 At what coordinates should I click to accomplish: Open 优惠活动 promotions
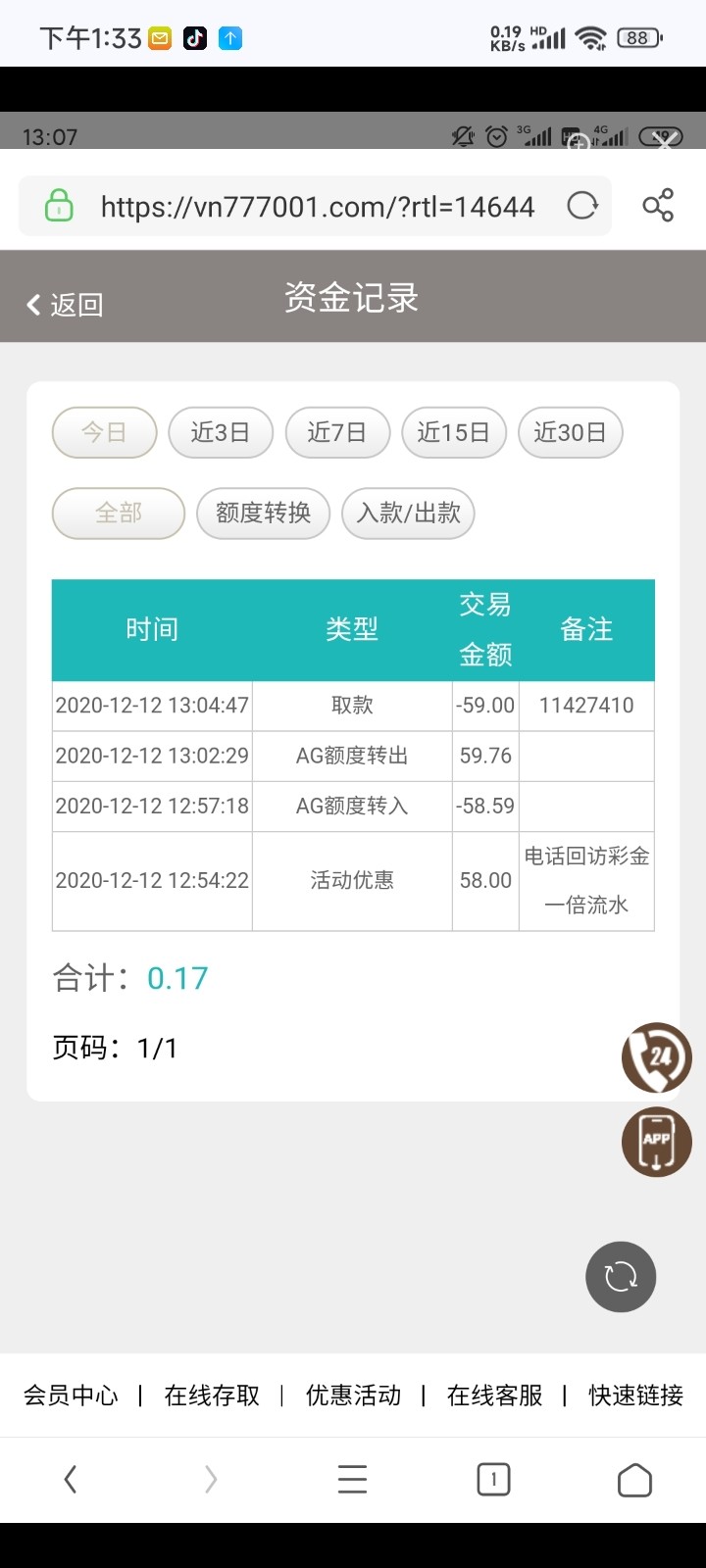353,1396
